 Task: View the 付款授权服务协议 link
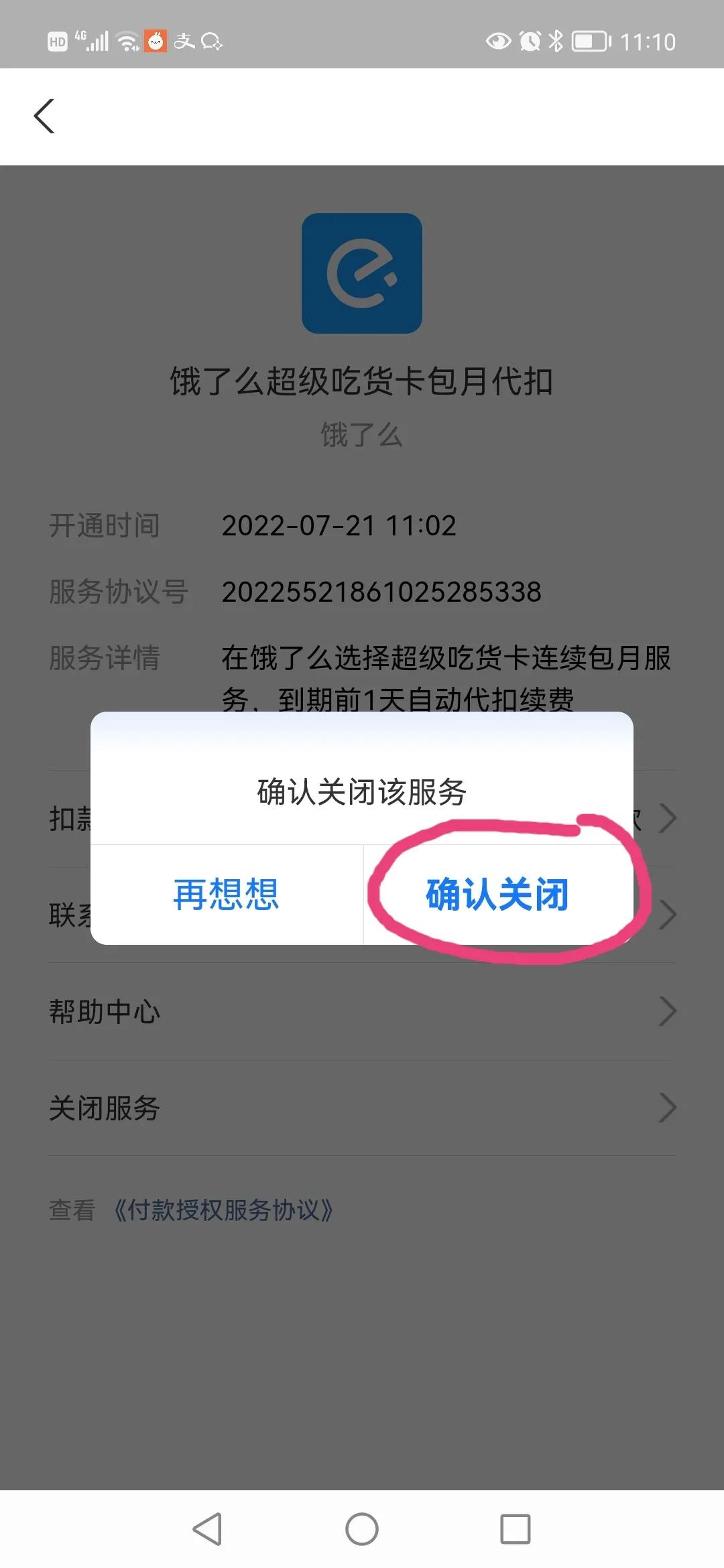pos(224,1210)
